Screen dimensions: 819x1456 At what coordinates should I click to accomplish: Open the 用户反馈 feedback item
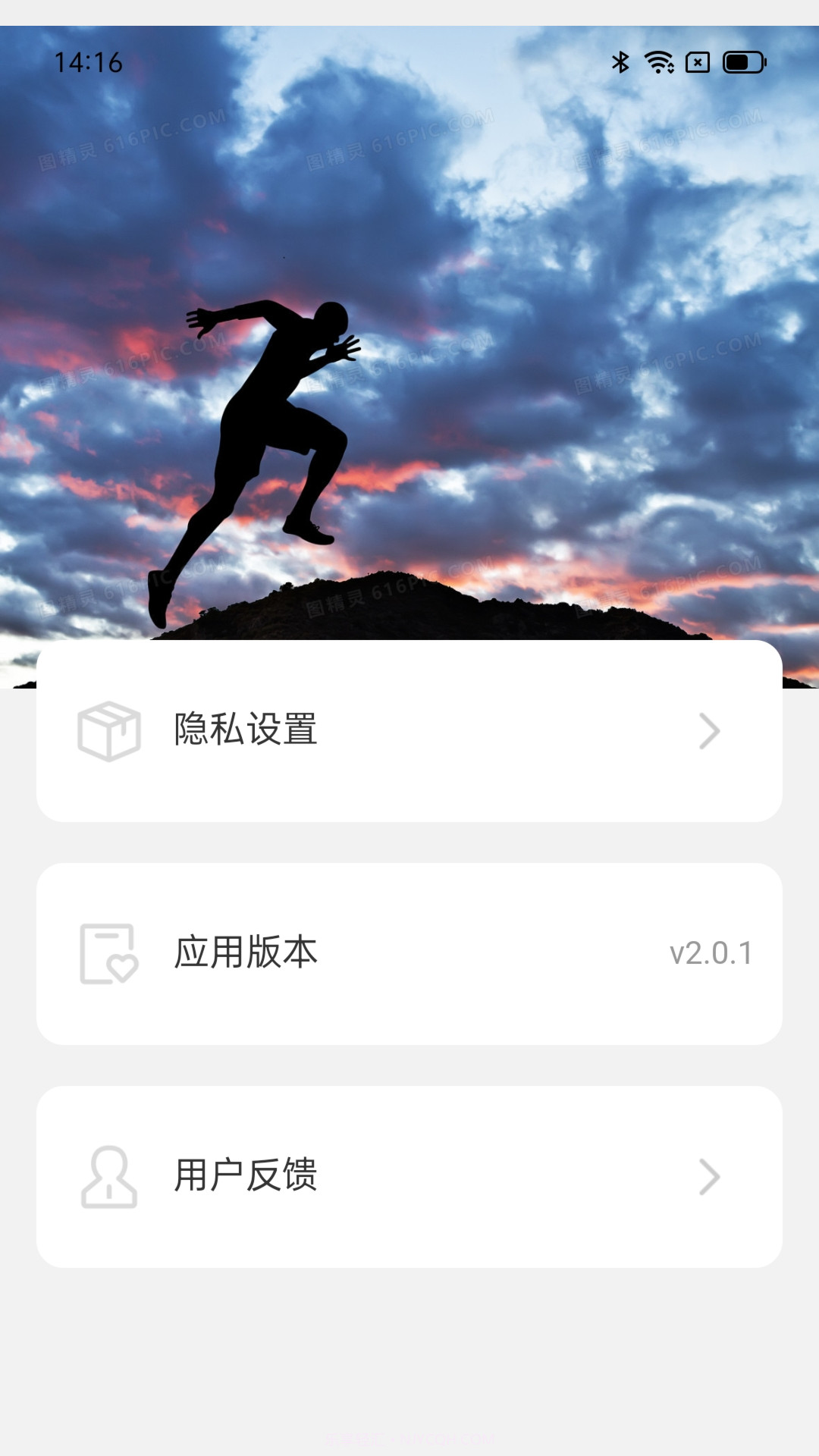(x=409, y=1174)
